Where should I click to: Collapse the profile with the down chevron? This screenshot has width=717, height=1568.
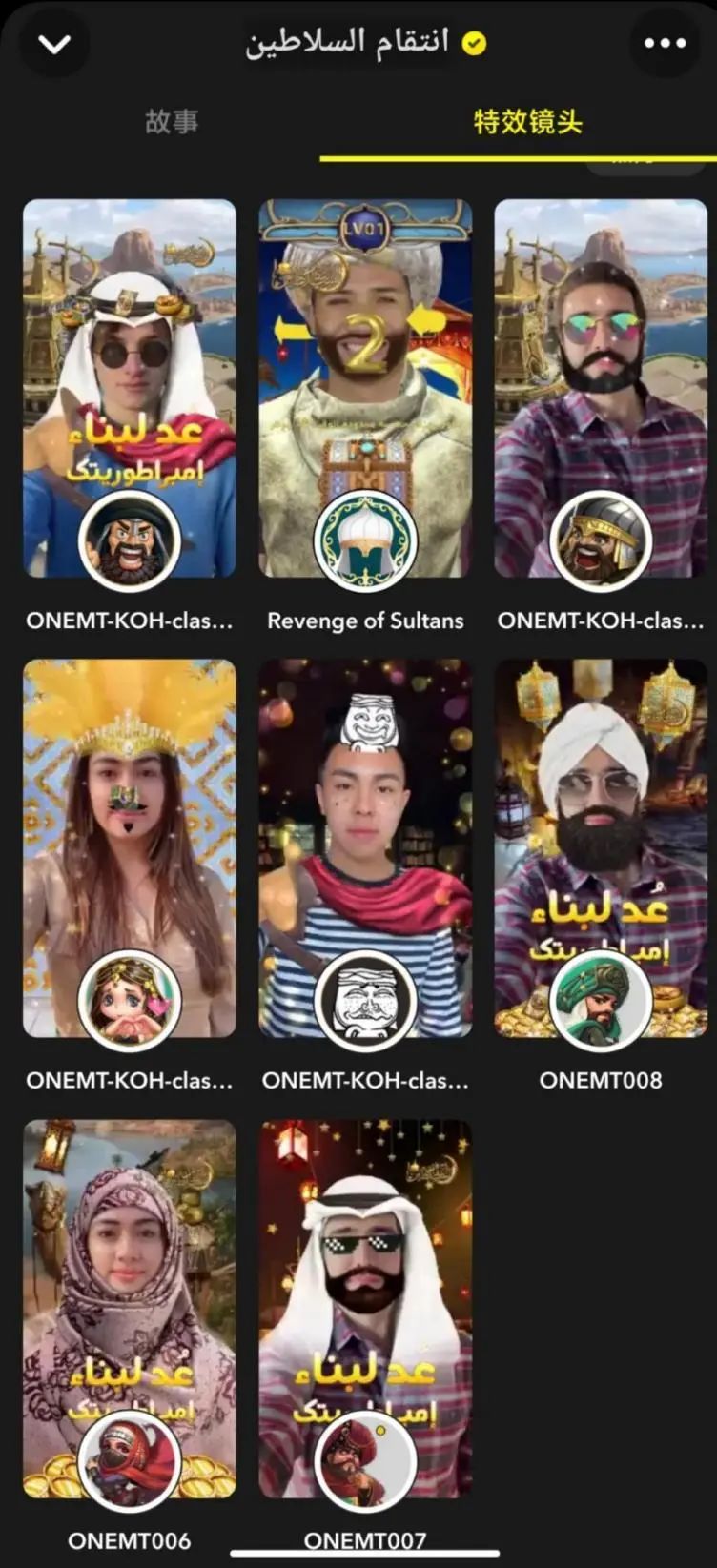tap(54, 44)
